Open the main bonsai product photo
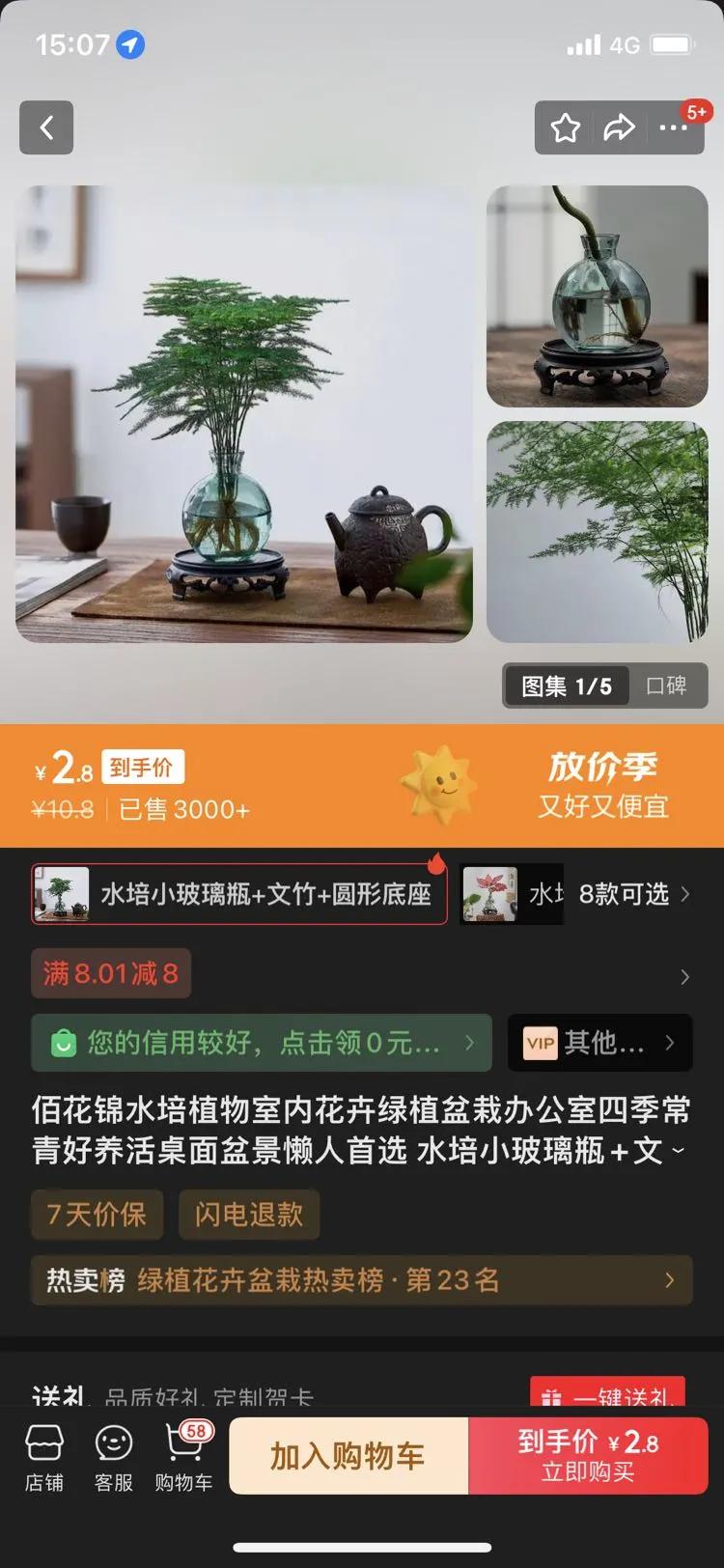The image size is (724, 1568). (x=244, y=414)
